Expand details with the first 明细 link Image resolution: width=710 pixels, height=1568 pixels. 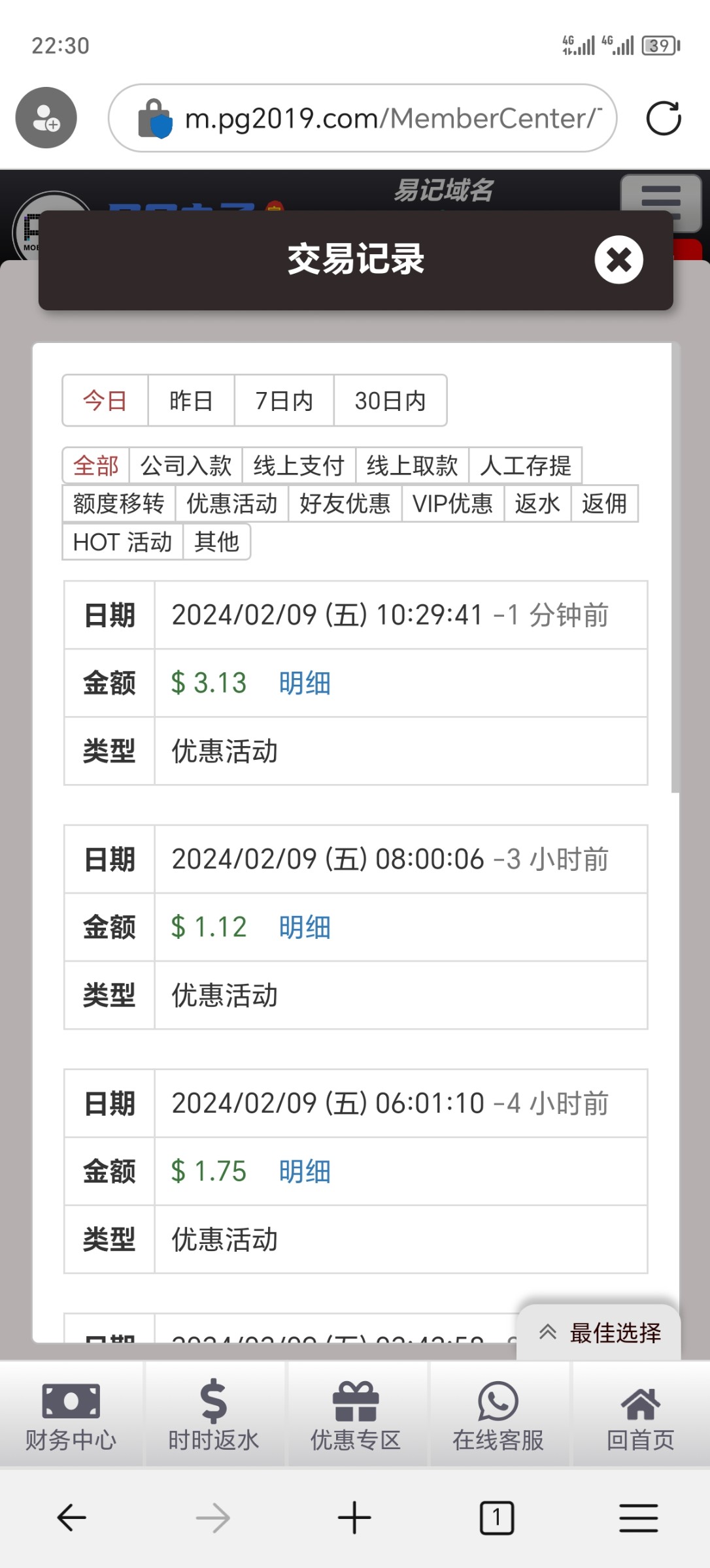coord(305,682)
